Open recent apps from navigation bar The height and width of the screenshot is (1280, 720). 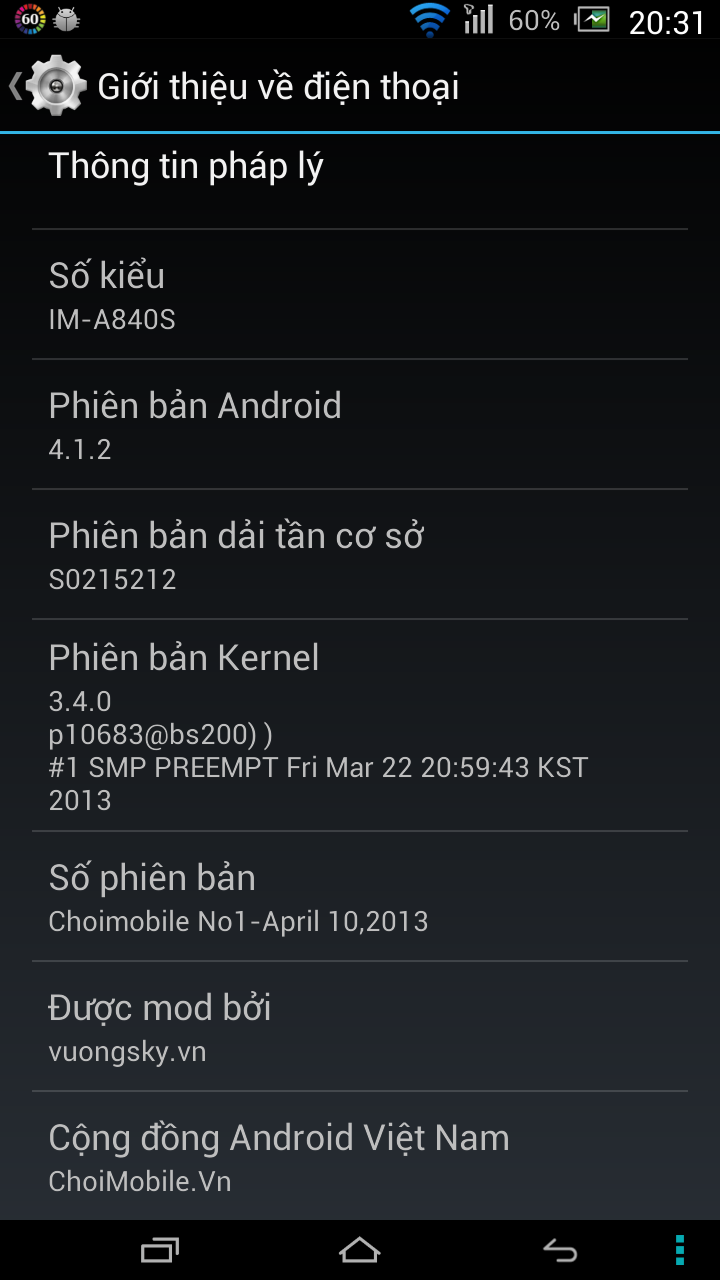[x=160, y=1250]
